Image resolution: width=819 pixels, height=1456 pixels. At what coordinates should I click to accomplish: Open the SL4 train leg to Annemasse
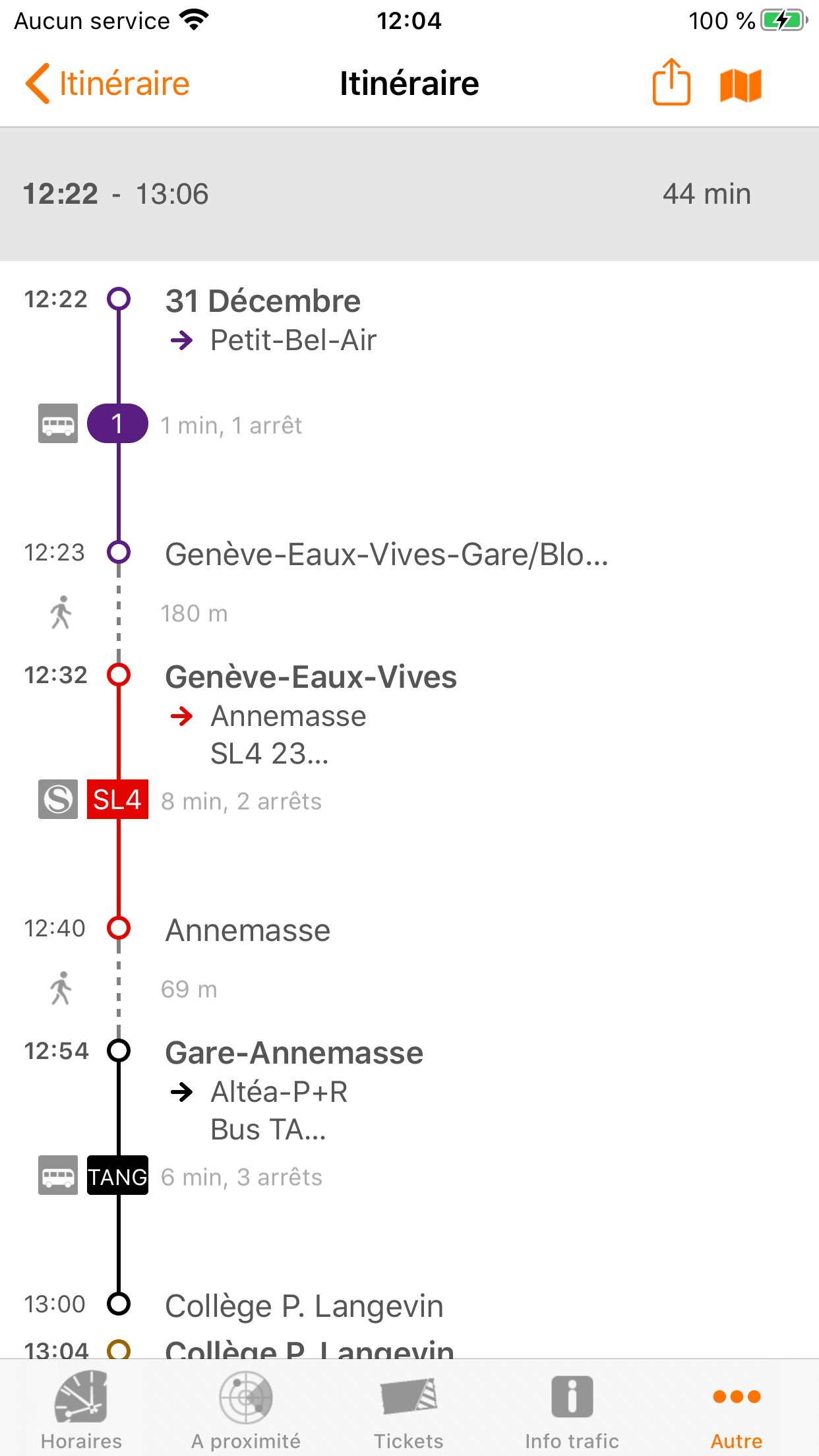pos(241,801)
